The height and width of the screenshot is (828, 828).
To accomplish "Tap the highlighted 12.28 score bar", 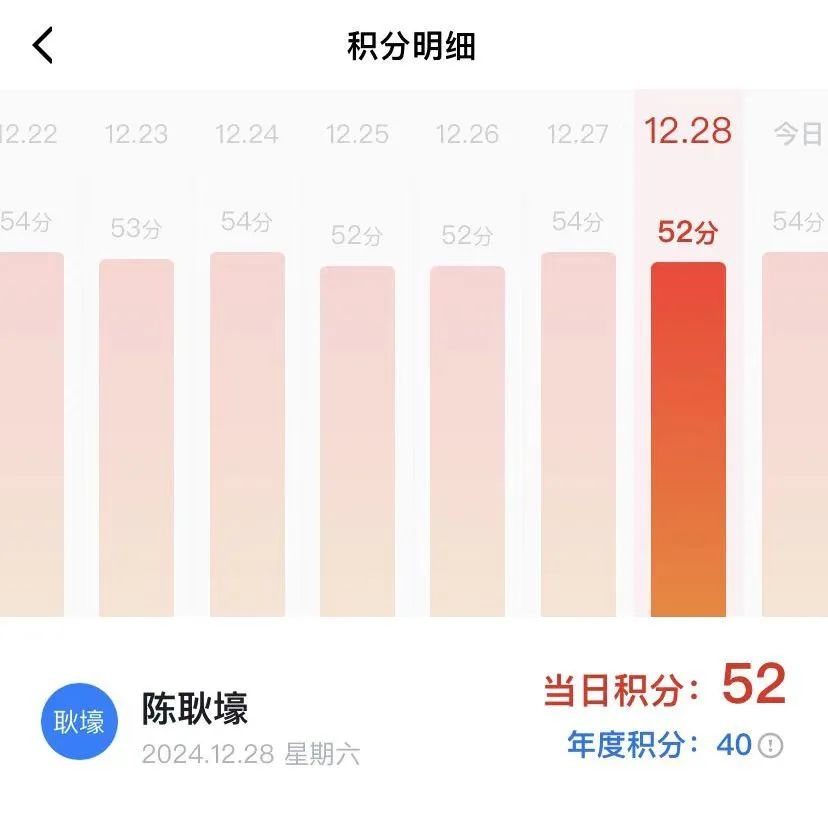I will coord(688,440).
